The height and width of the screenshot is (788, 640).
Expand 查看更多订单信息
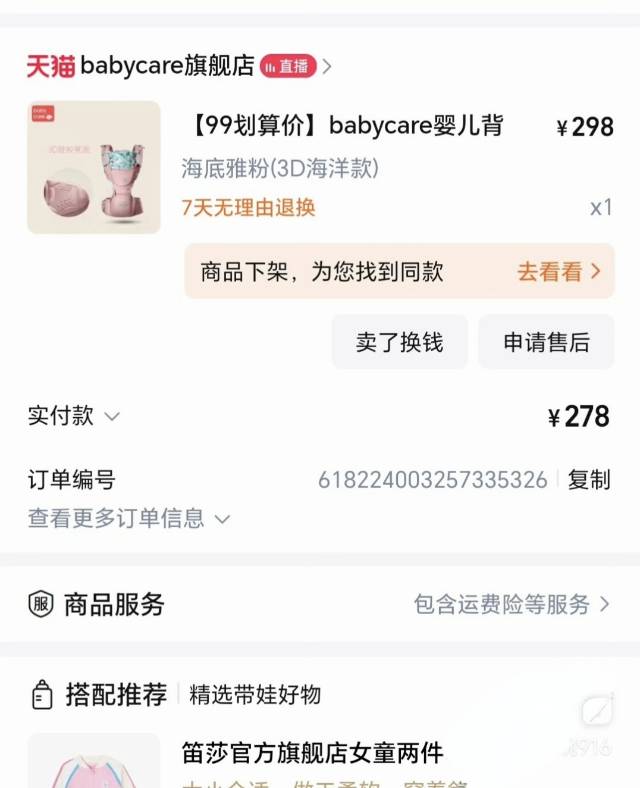(x=129, y=518)
